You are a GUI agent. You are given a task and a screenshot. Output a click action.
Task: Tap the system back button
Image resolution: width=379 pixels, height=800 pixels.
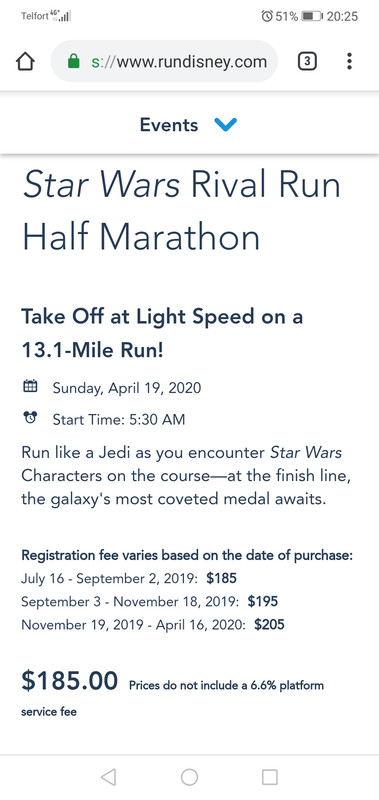coord(109,777)
